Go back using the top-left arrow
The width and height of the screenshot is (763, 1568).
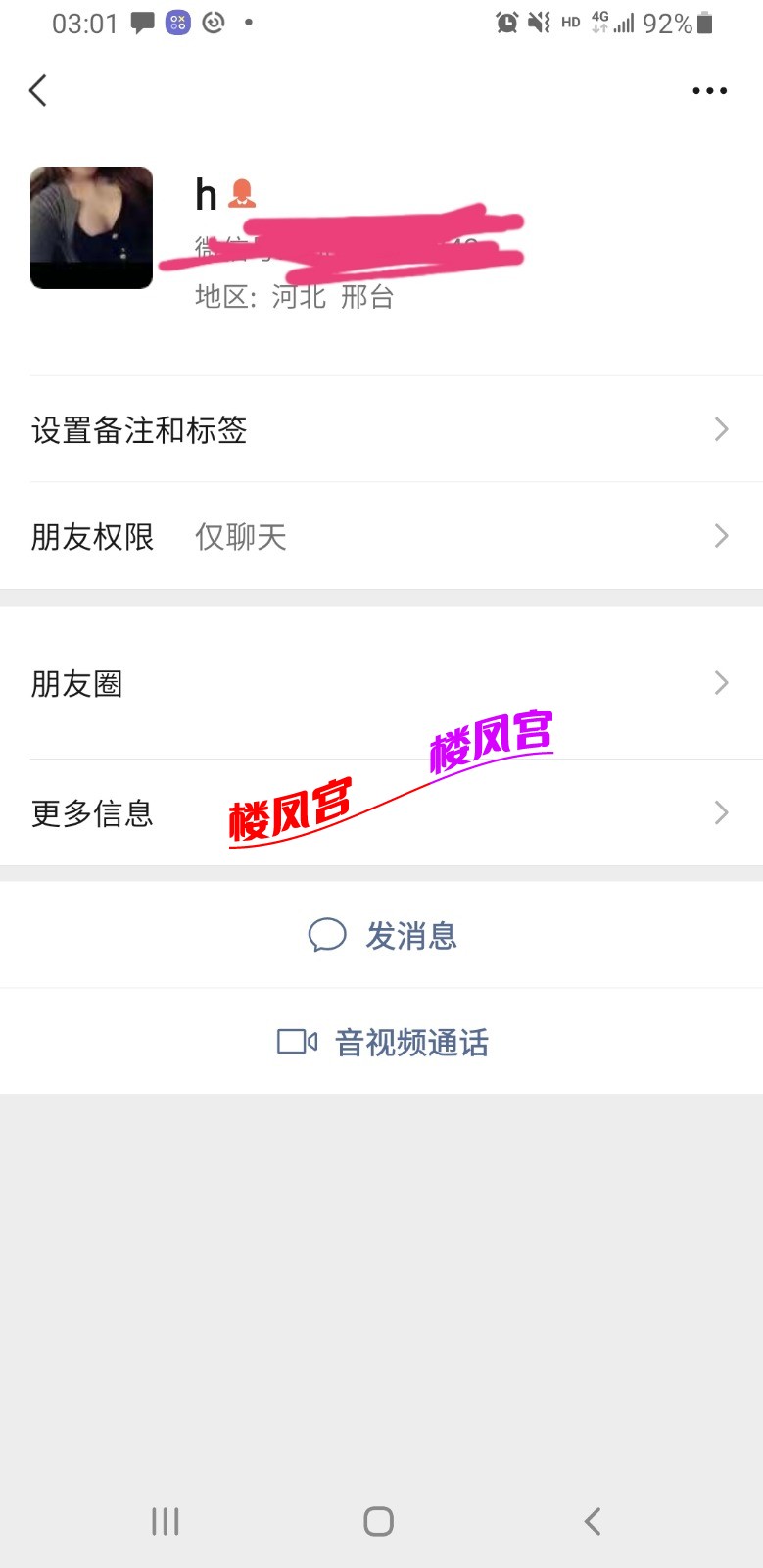tap(38, 91)
